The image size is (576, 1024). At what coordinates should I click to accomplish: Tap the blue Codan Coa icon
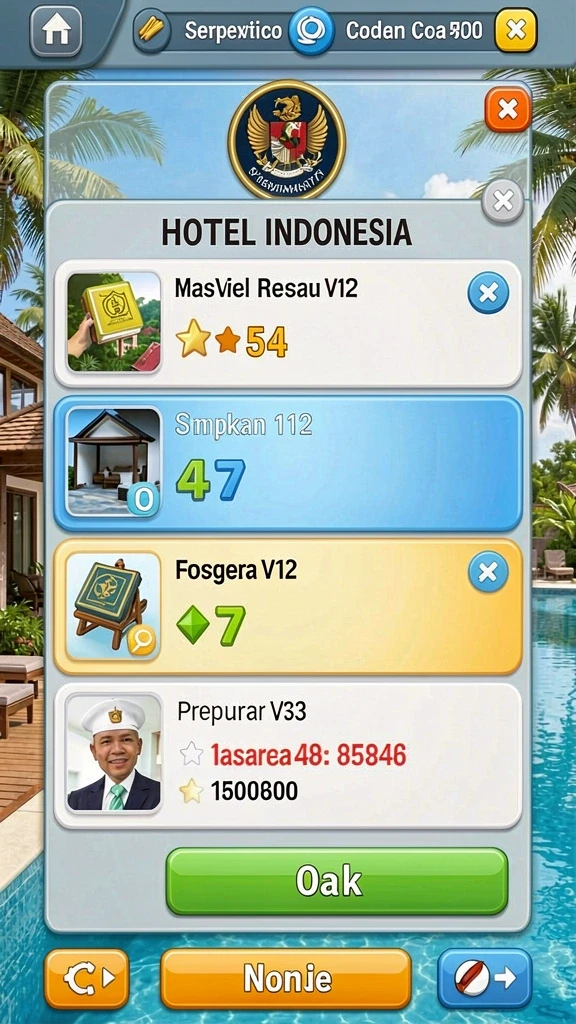click(x=312, y=31)
